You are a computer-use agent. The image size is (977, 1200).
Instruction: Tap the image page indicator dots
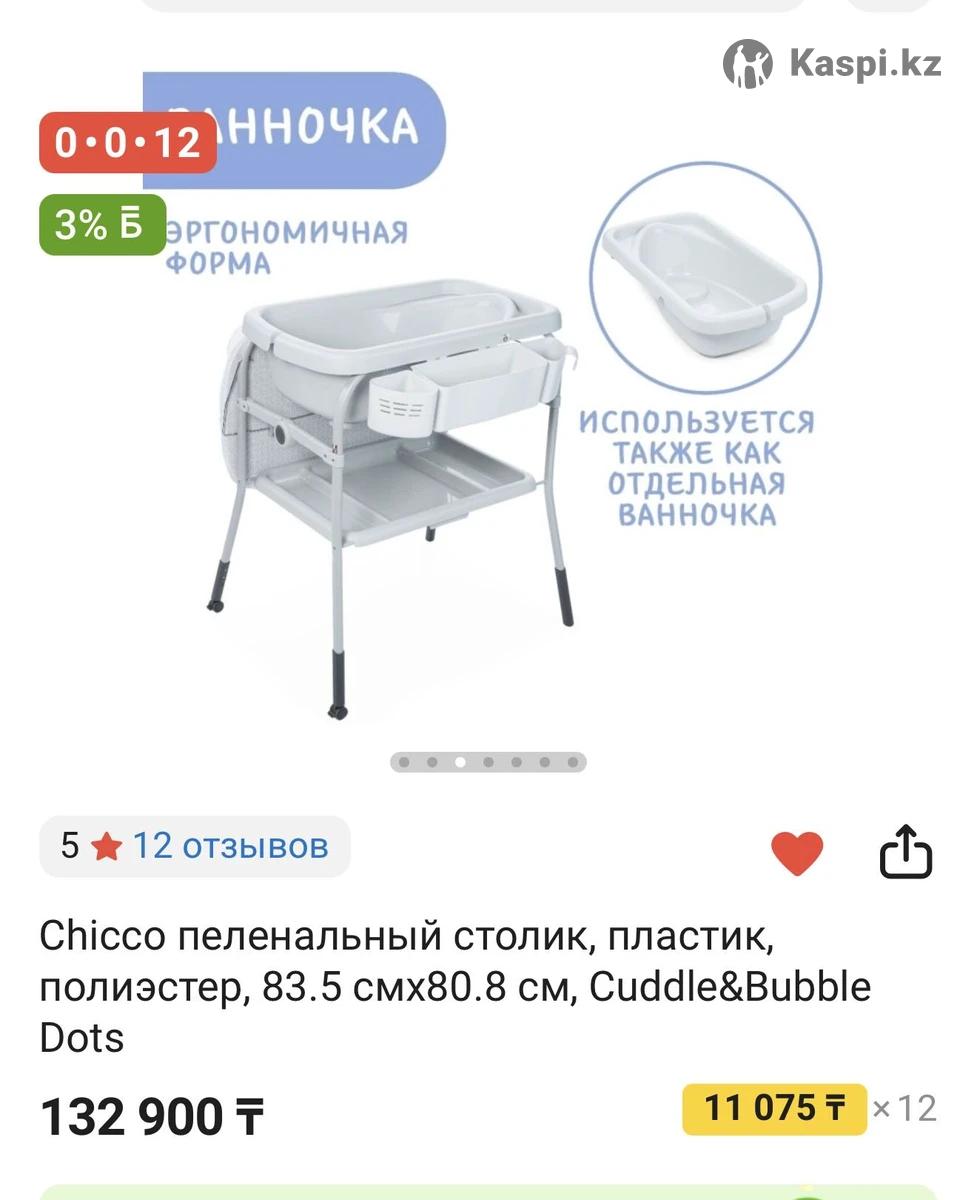(488, 762)
